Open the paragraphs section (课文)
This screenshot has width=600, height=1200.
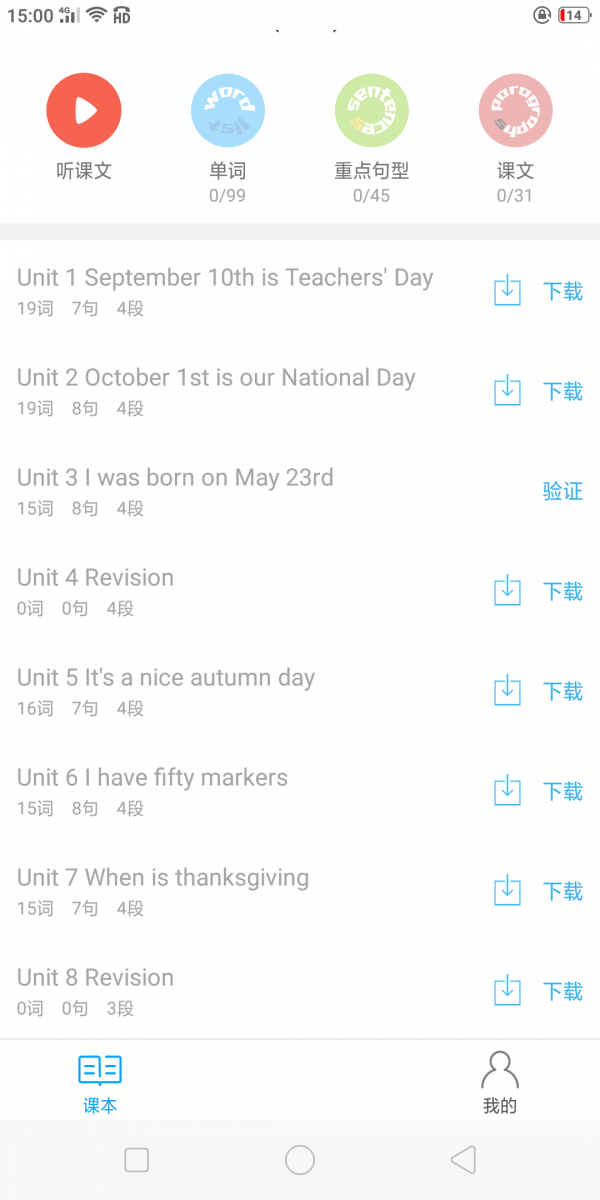pos(515,111)
